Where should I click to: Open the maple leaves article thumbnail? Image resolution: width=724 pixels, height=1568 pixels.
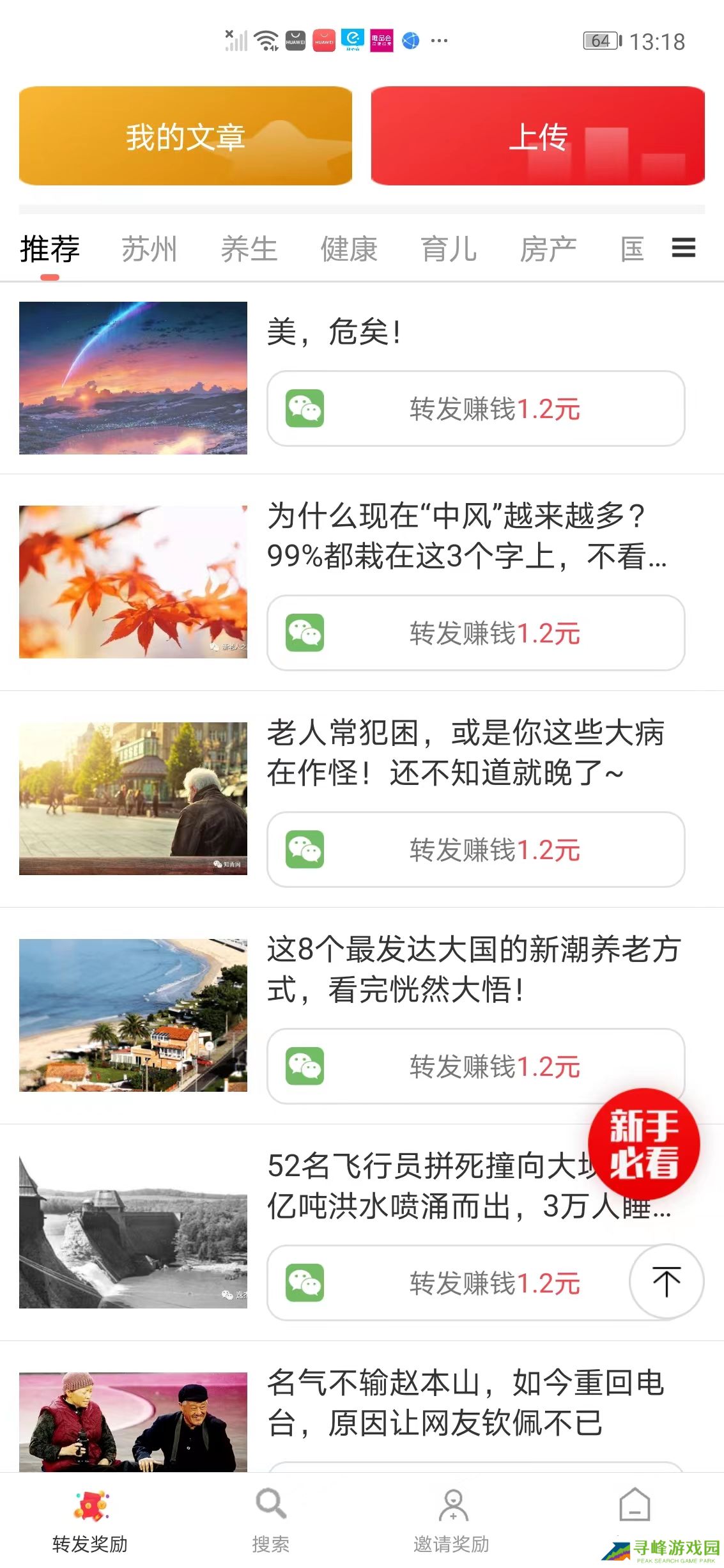tap(134, 580)
